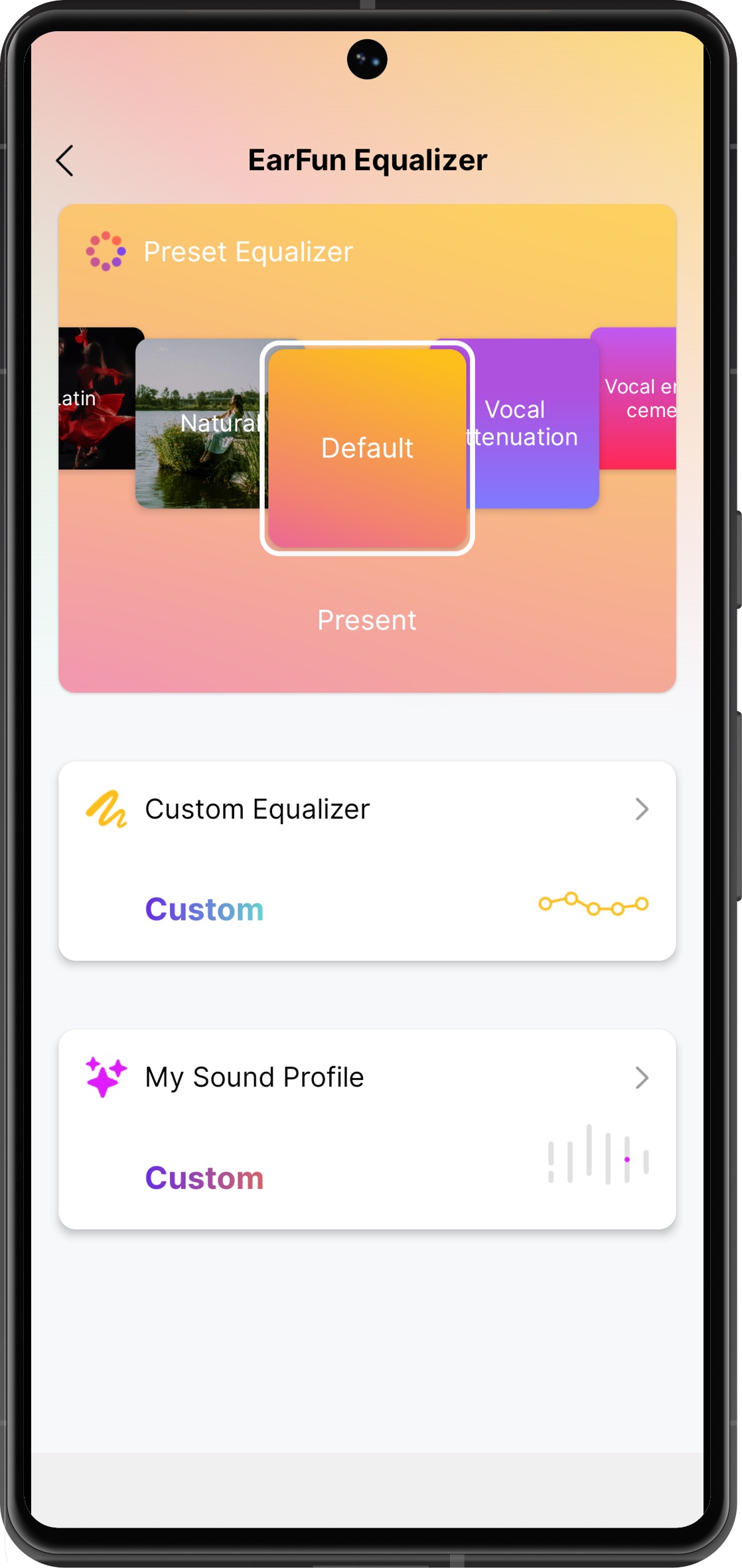Choose the Natural preset card
The image size is (742, 1568).
coord(200,424)
